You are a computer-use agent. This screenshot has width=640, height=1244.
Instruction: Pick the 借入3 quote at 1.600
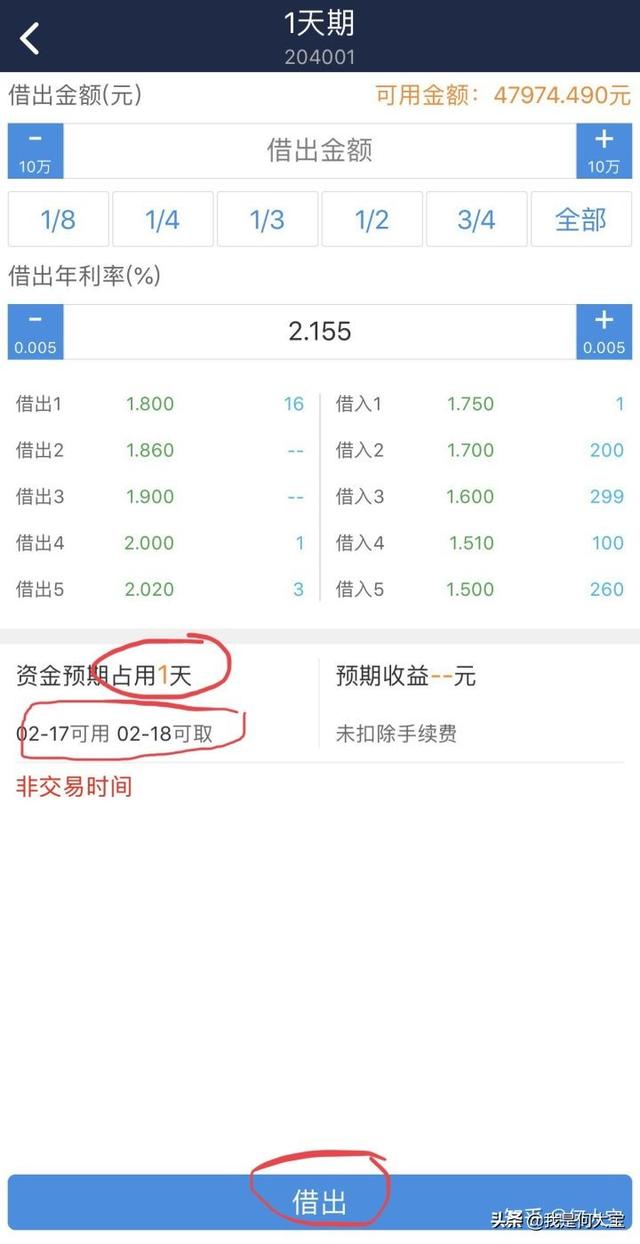pyautogui.click(x=480, y=497)
